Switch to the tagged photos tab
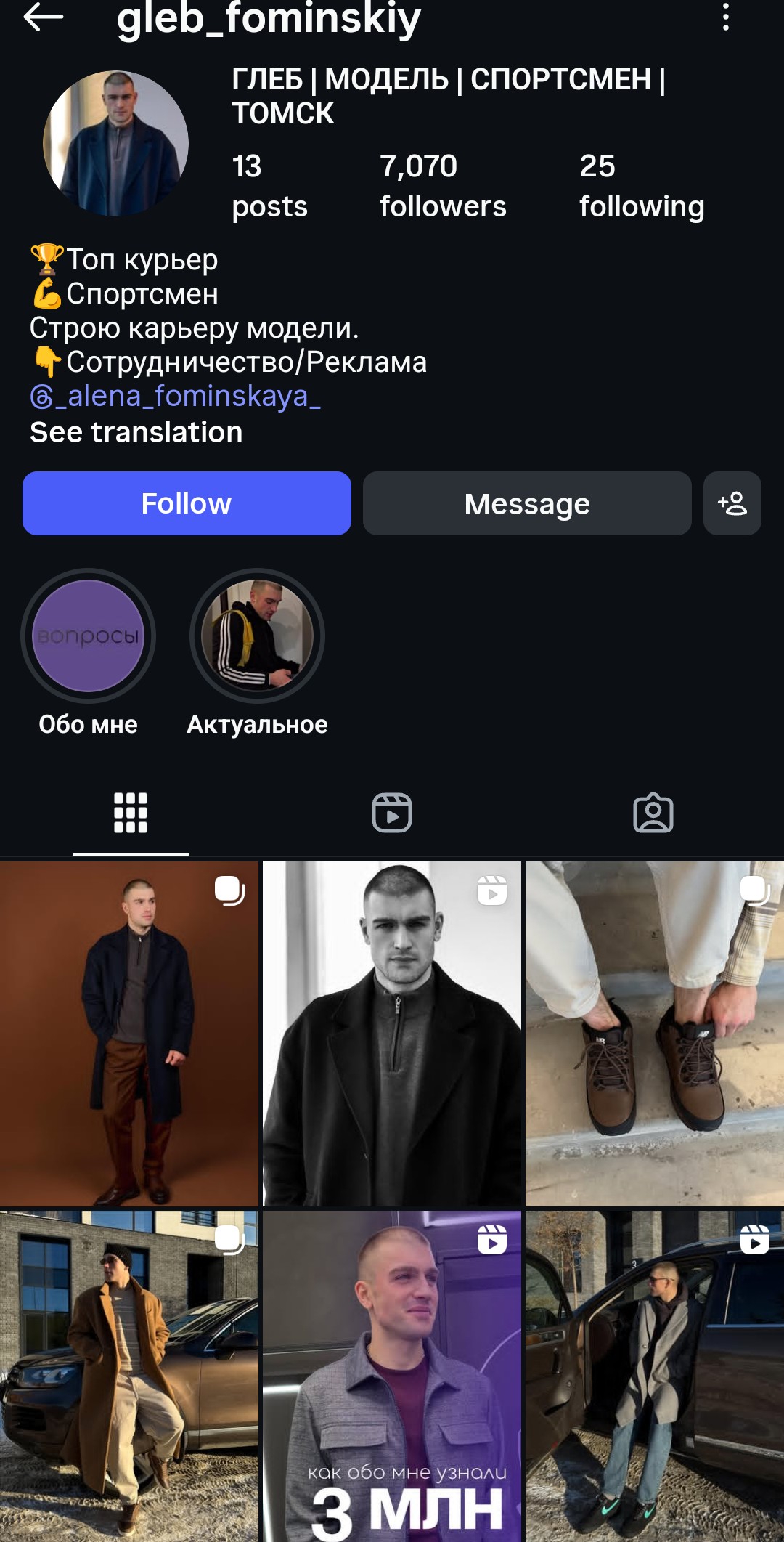This screenshot has width=784, height=1542. (x=653, y=812)
